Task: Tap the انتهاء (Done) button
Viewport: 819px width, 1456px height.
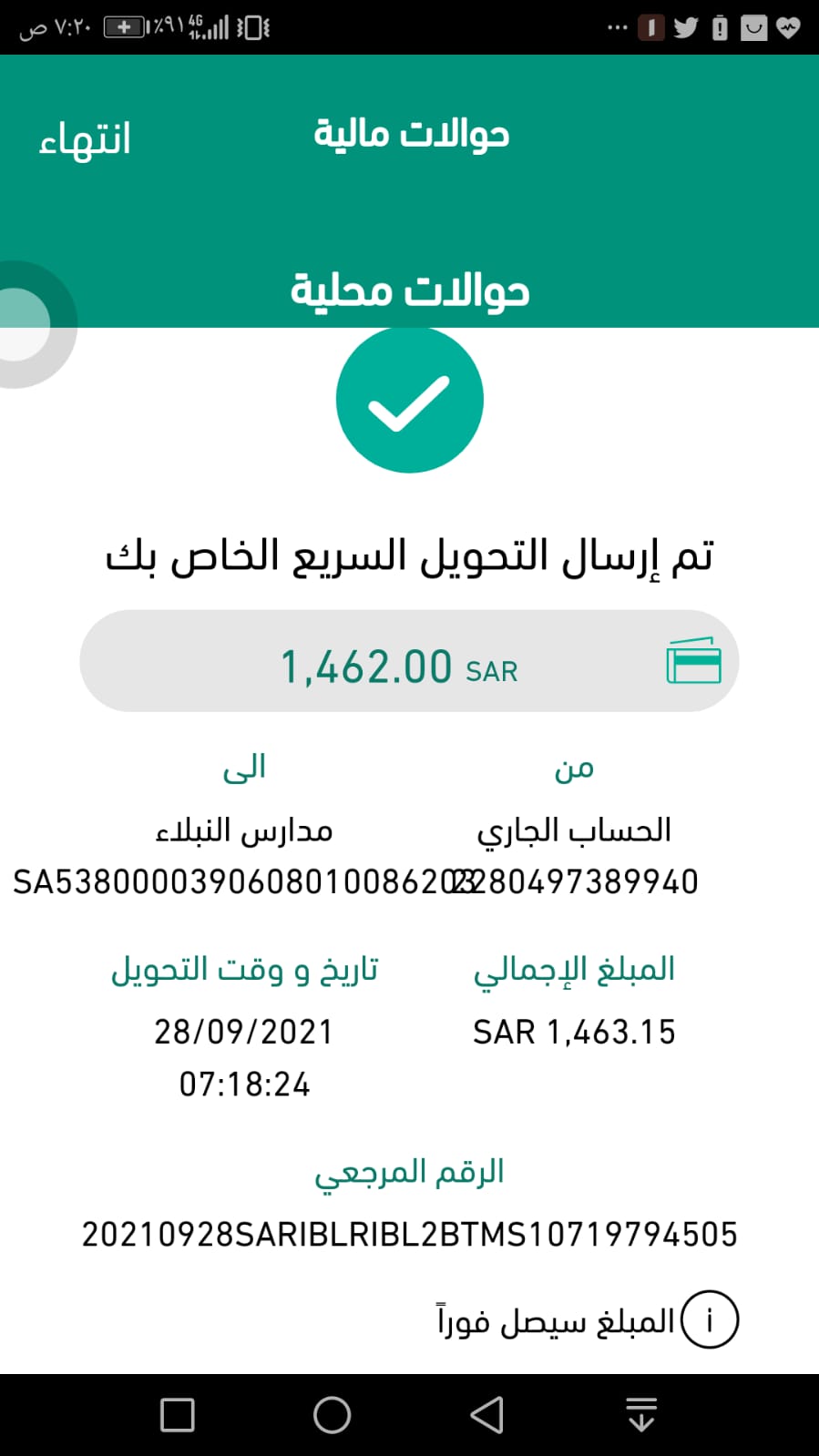Action: (x=85, y=139)
